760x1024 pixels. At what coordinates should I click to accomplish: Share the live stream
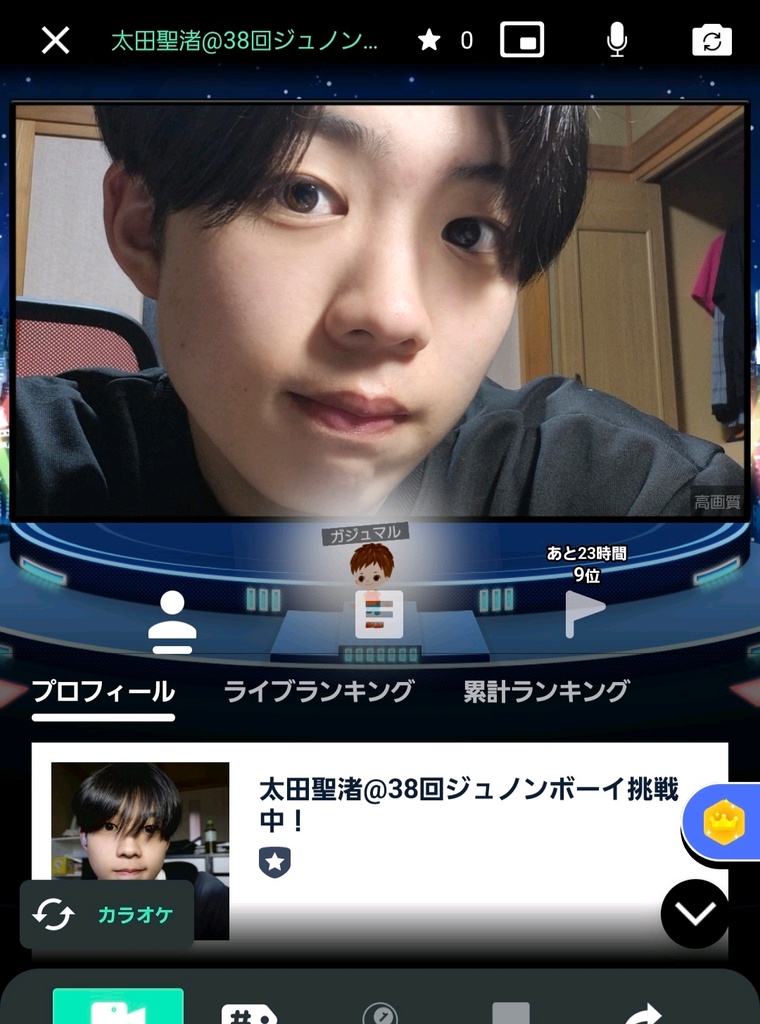[641, 1012]
